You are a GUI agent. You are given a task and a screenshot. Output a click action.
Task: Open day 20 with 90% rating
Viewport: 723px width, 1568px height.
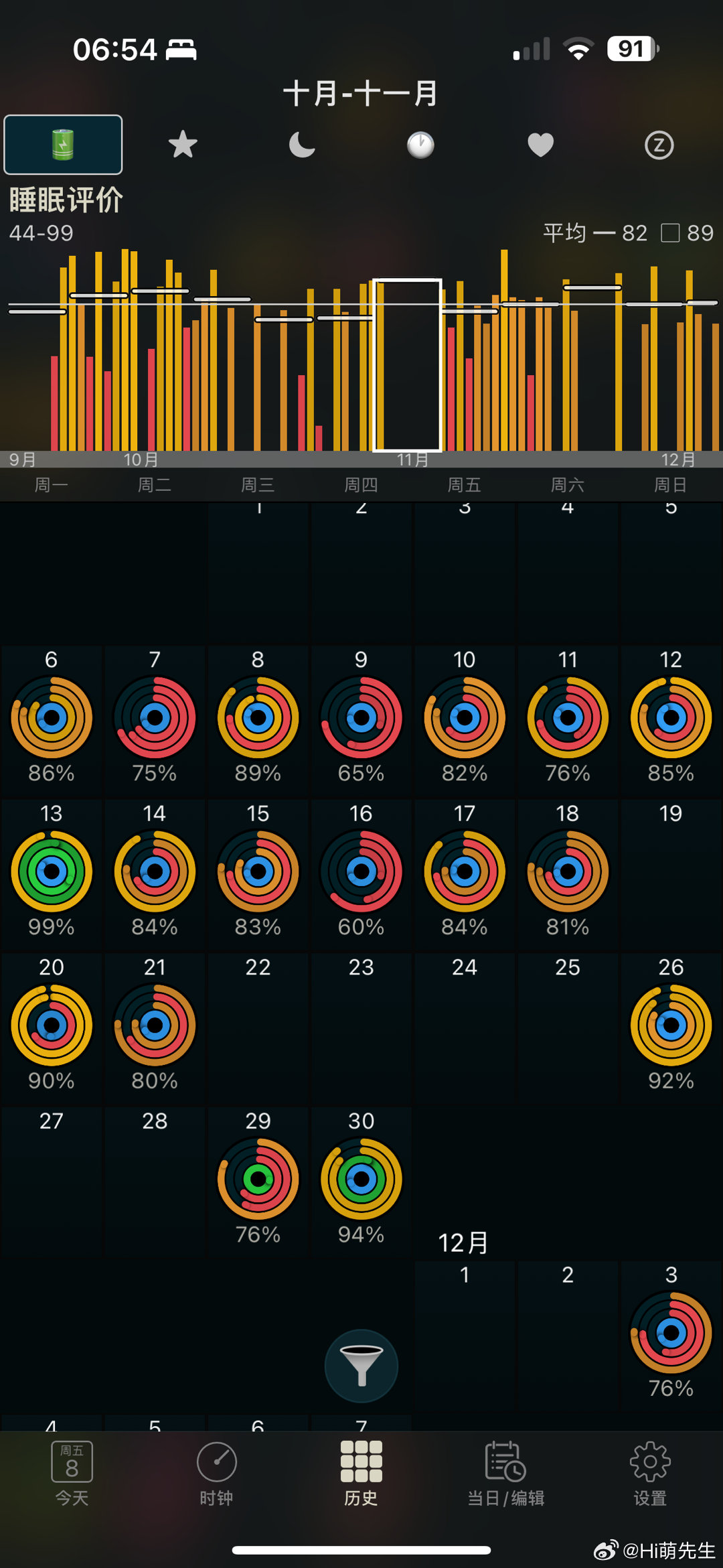tap(52, 1025)
